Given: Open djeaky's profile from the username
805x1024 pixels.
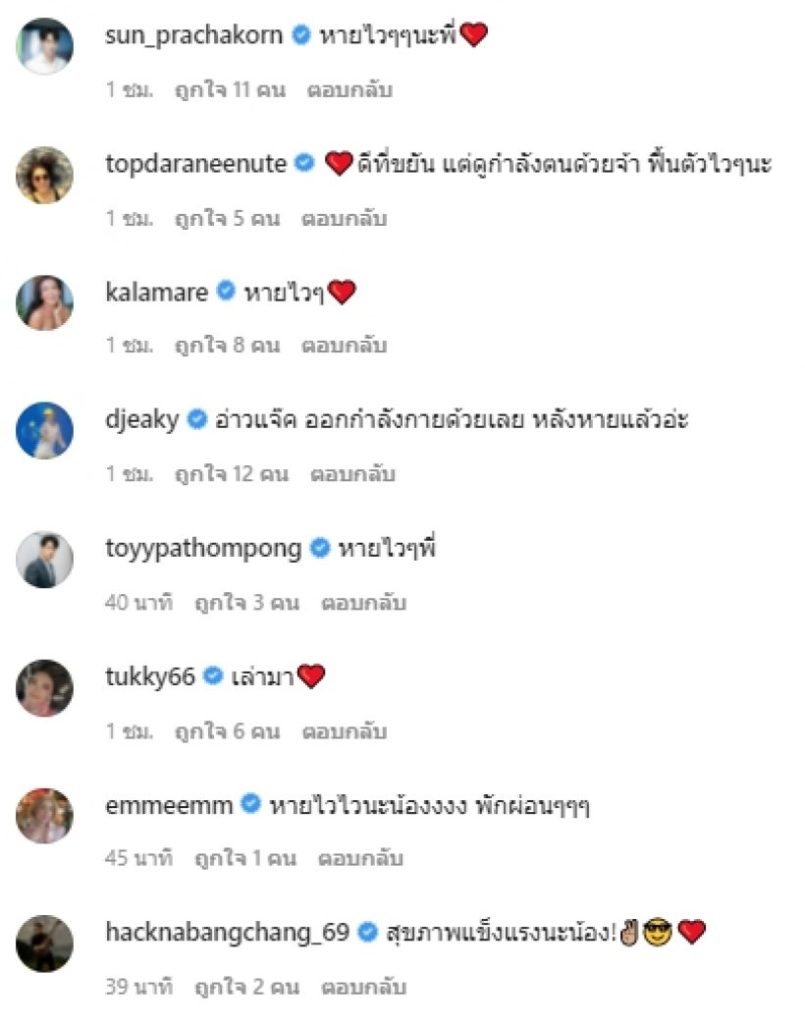Looking at the screenshot, I should pos(142,420).
